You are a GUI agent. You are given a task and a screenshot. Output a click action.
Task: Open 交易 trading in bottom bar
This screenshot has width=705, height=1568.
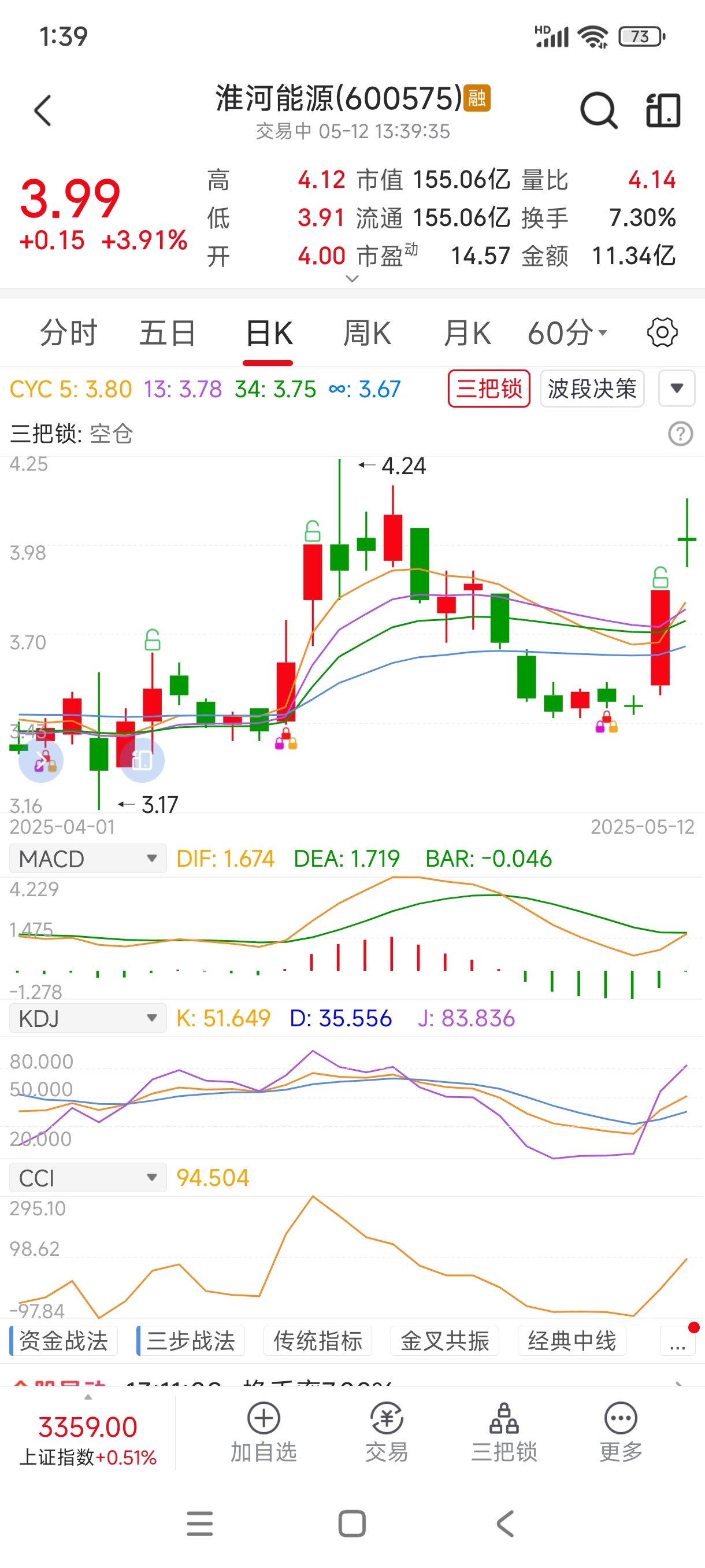(x=387, y=1433)
